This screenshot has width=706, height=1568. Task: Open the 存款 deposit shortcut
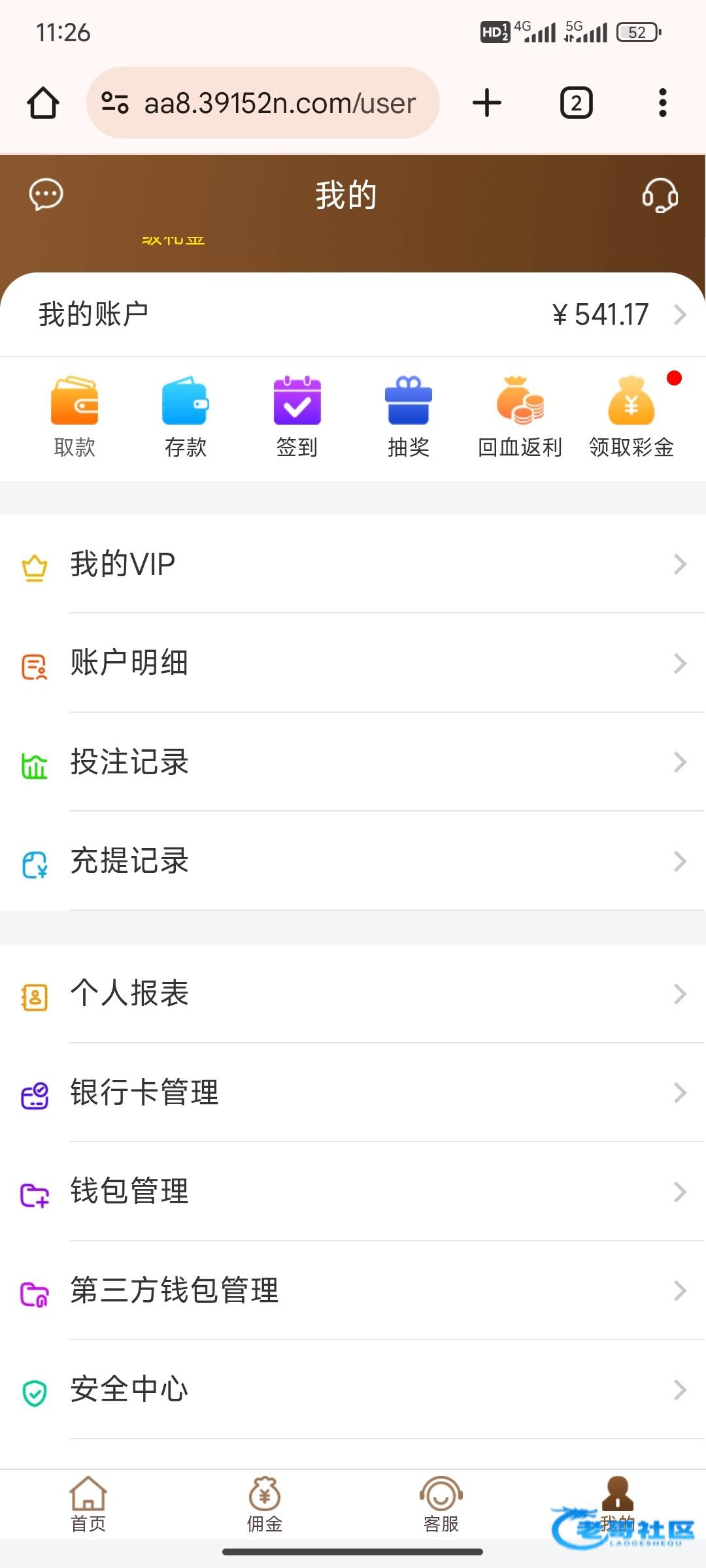[186, 417]
